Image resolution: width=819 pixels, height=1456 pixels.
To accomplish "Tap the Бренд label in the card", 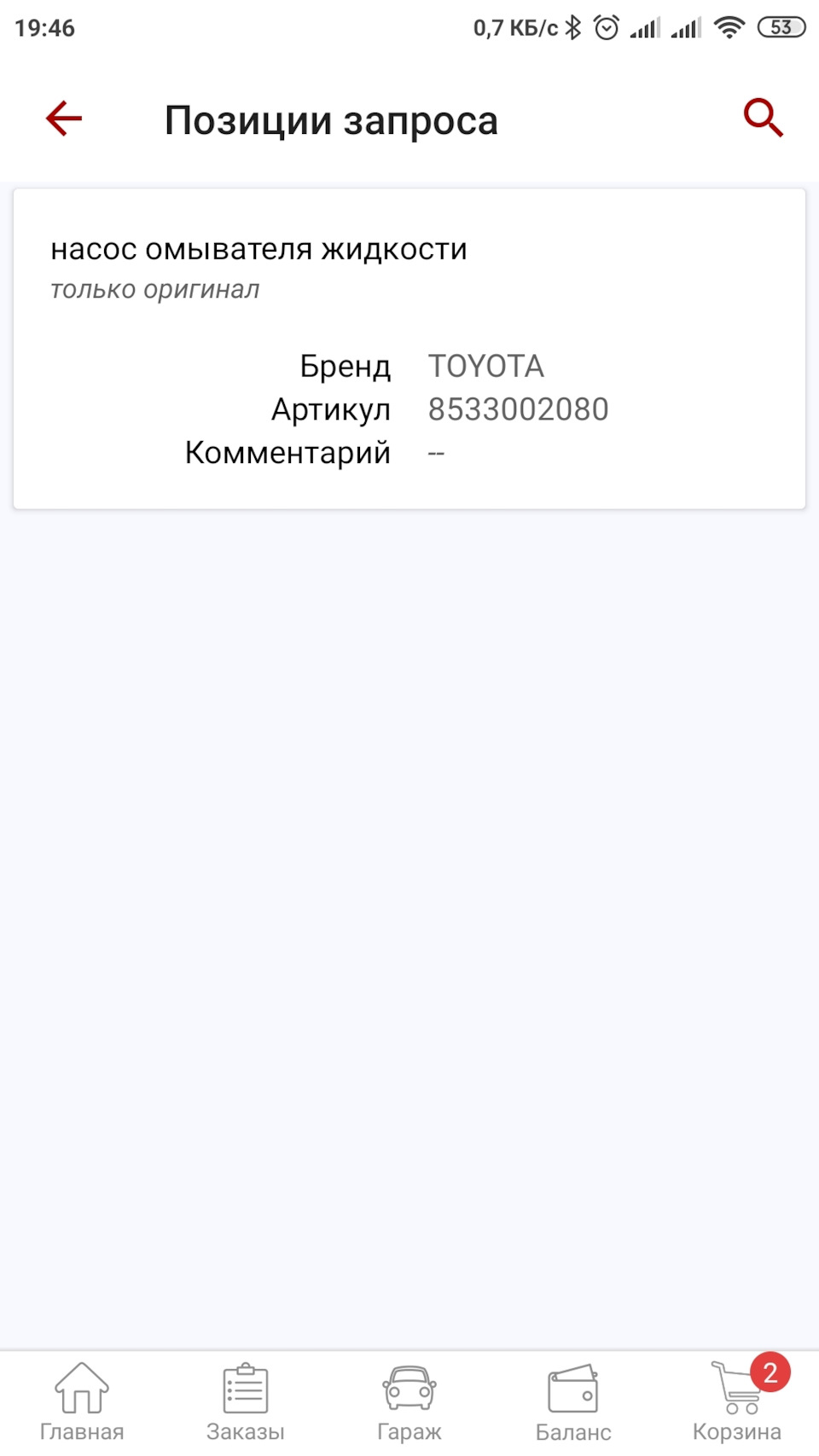I will pos(345,366).
